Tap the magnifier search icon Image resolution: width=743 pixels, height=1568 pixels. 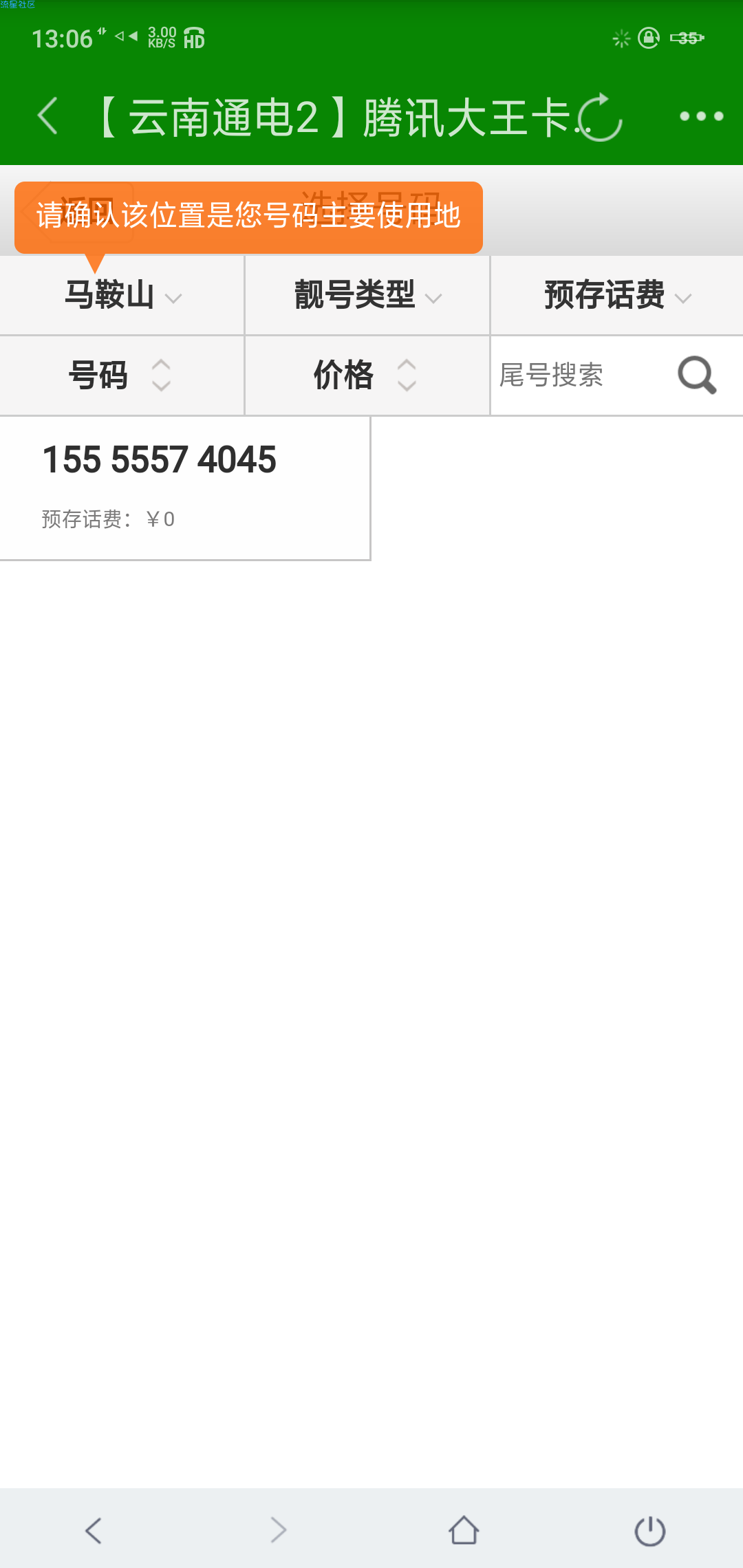[696, 375]
